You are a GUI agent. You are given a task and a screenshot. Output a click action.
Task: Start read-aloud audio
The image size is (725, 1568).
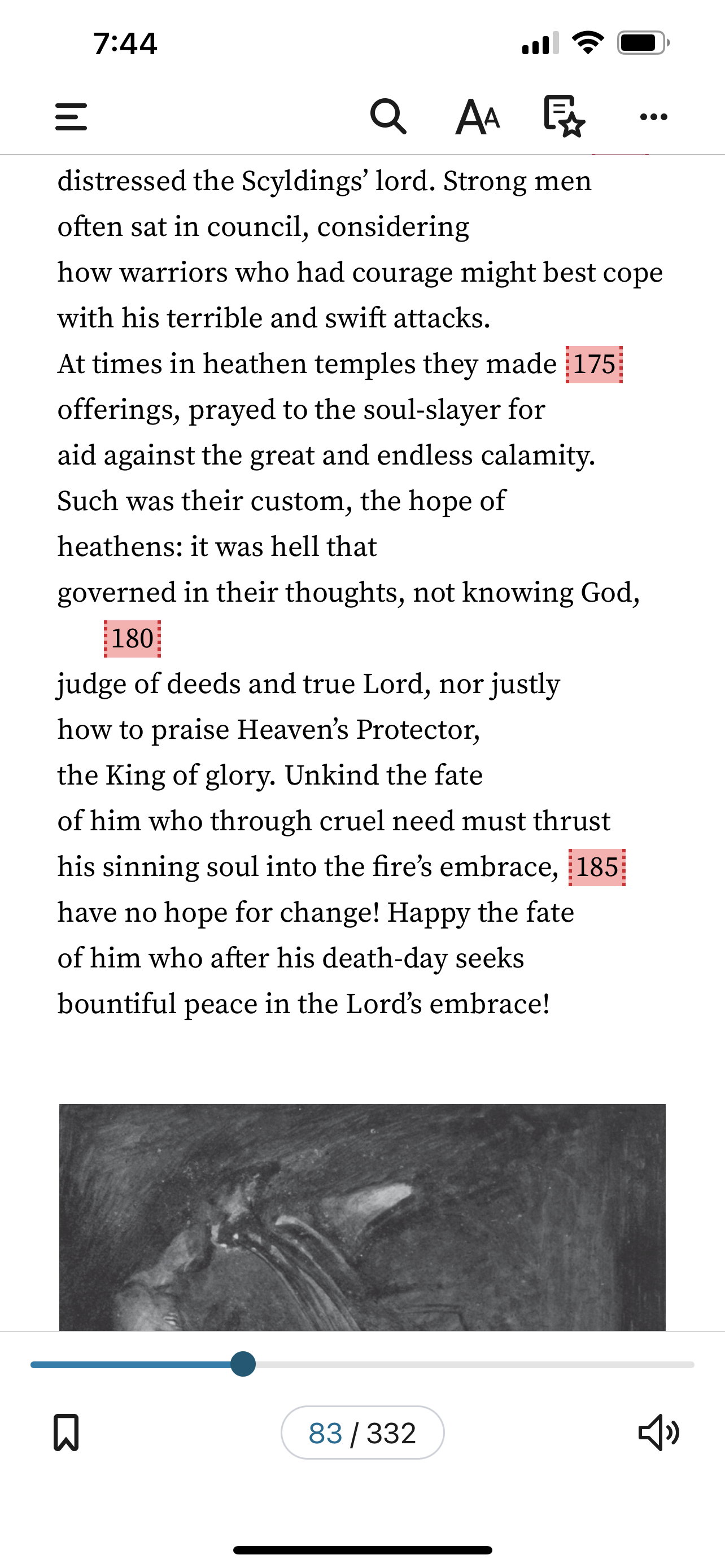pyautogui.click(x=658, y=1433)
